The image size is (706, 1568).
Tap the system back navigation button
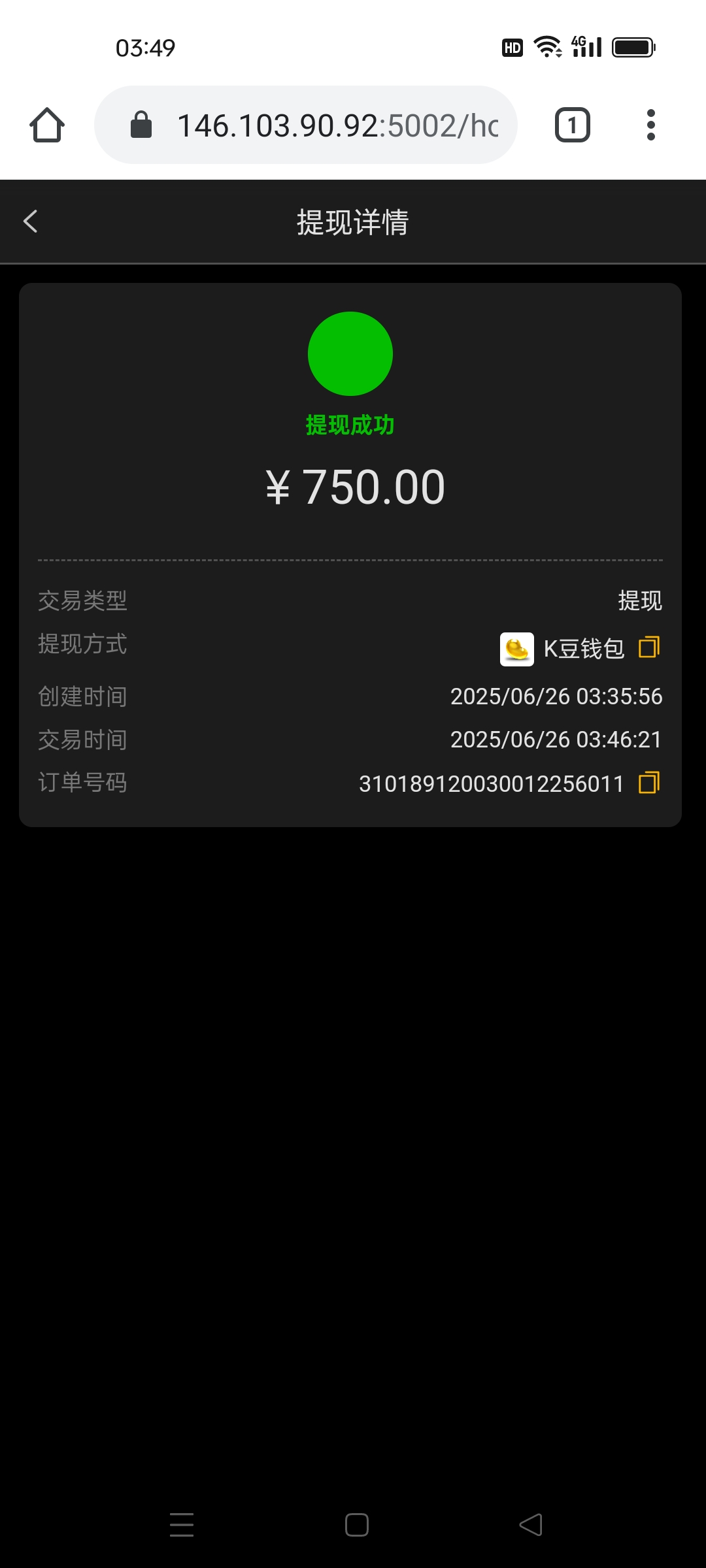(531, 1525)
